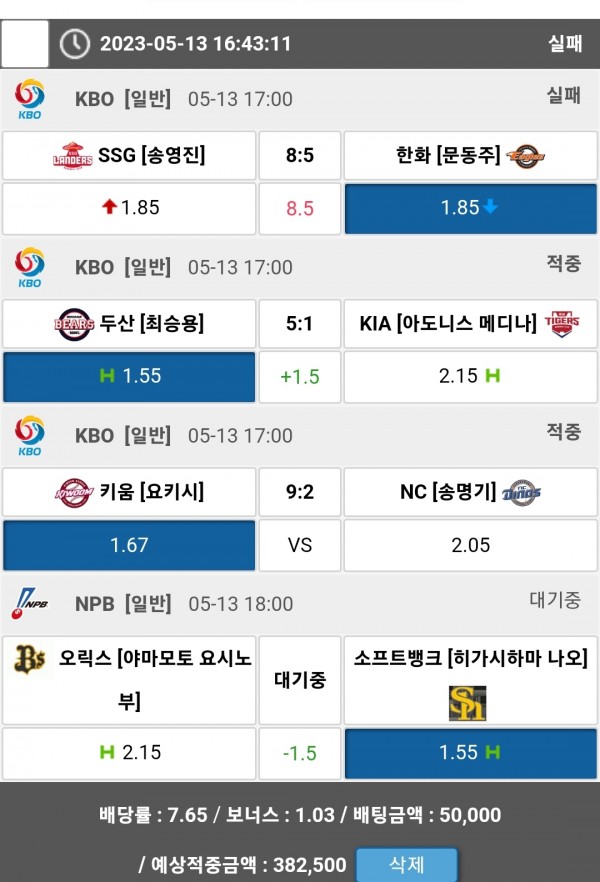Check the box beside the 2023-05-13 slip
This screenshot has height=882, width=600.
tap(25, 44)
